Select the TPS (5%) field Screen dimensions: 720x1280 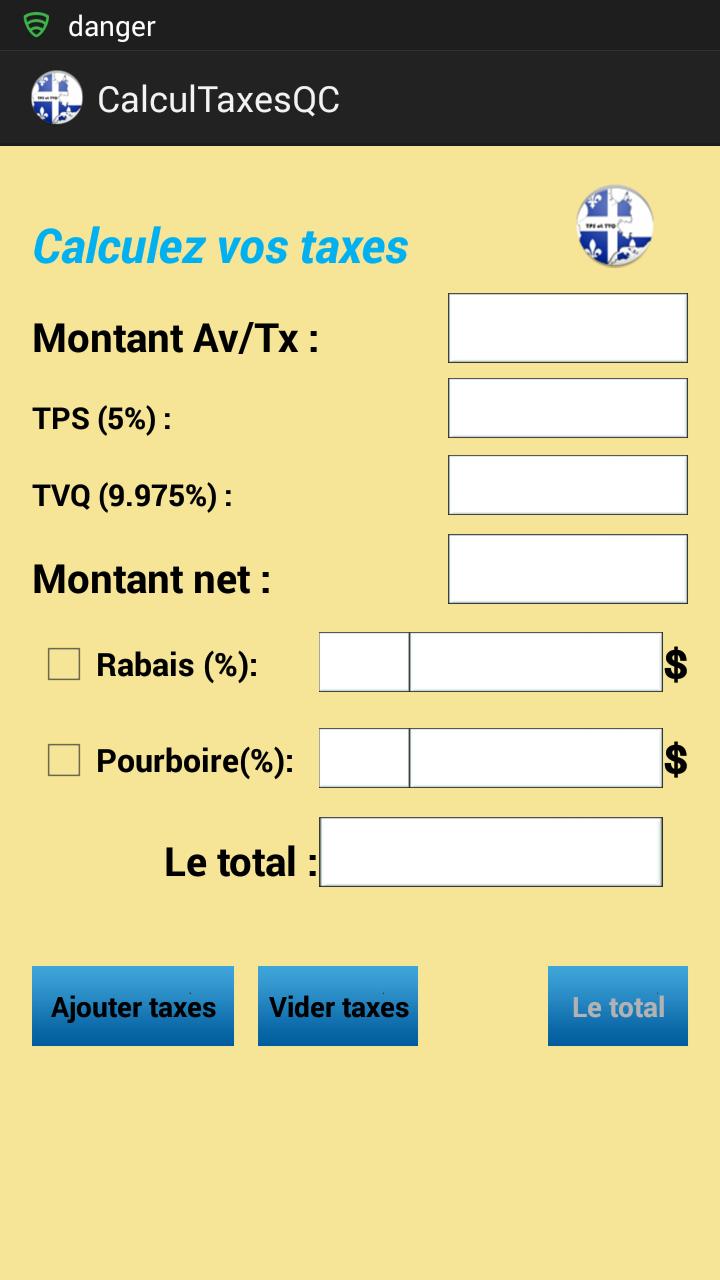567,407
